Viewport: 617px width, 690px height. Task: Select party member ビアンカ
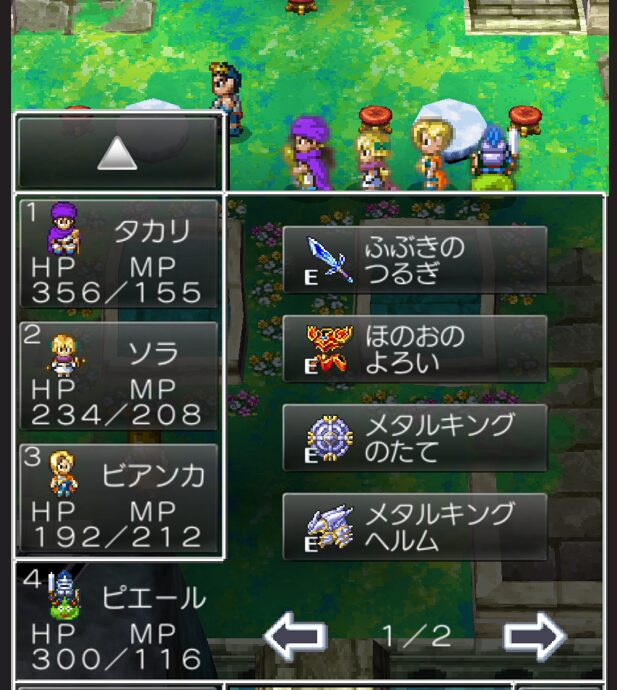click(118, 498)
